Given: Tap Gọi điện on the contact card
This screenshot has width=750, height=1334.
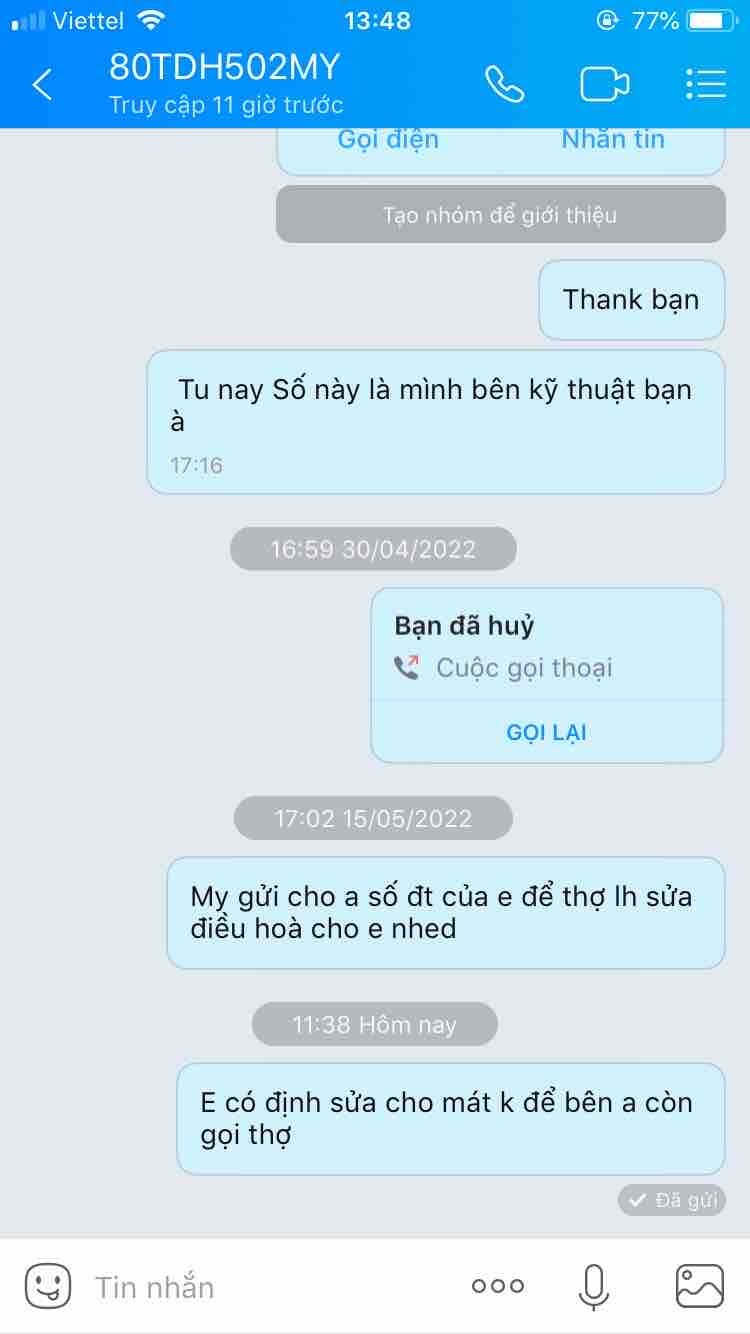Looking at the screenshot, I should 388,140.
